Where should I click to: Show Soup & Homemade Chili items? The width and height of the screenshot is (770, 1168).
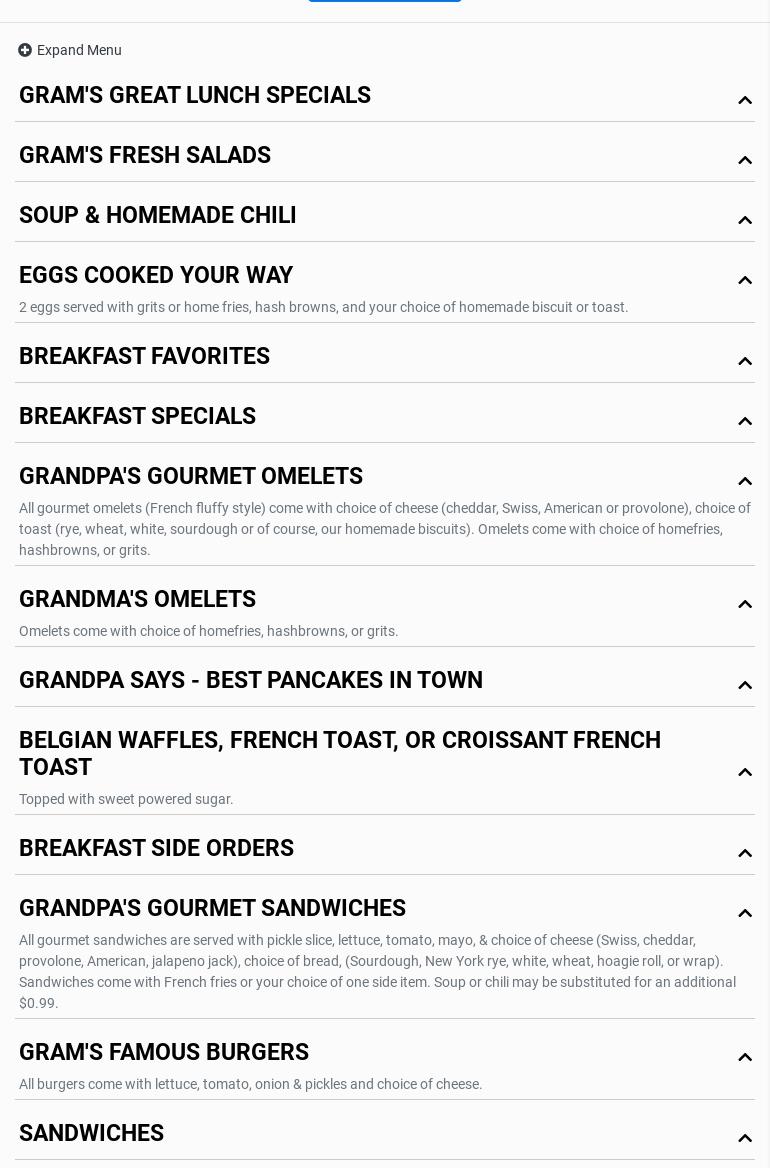[158, 216]
